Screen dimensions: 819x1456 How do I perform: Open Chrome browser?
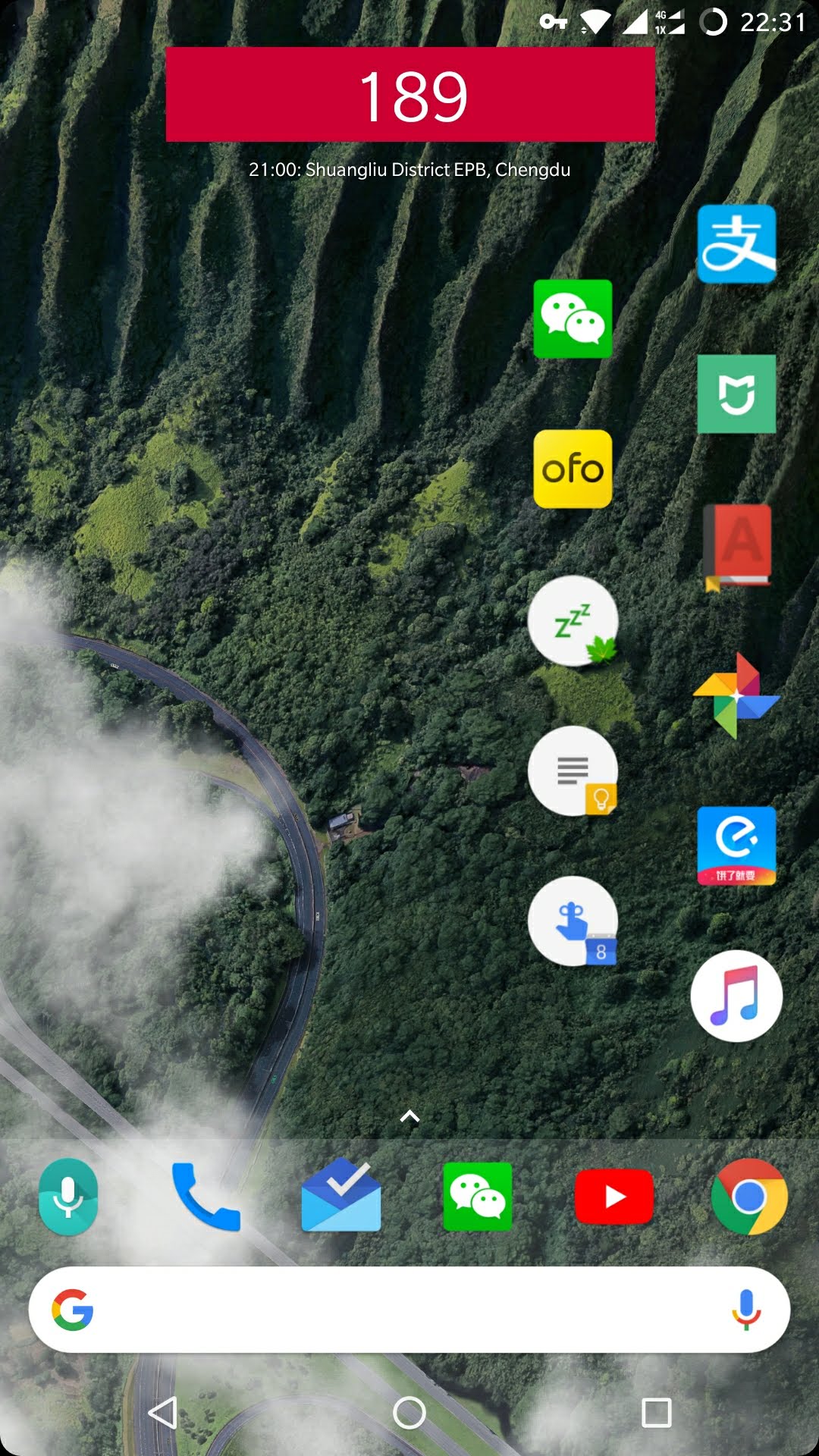point(749,1197)
